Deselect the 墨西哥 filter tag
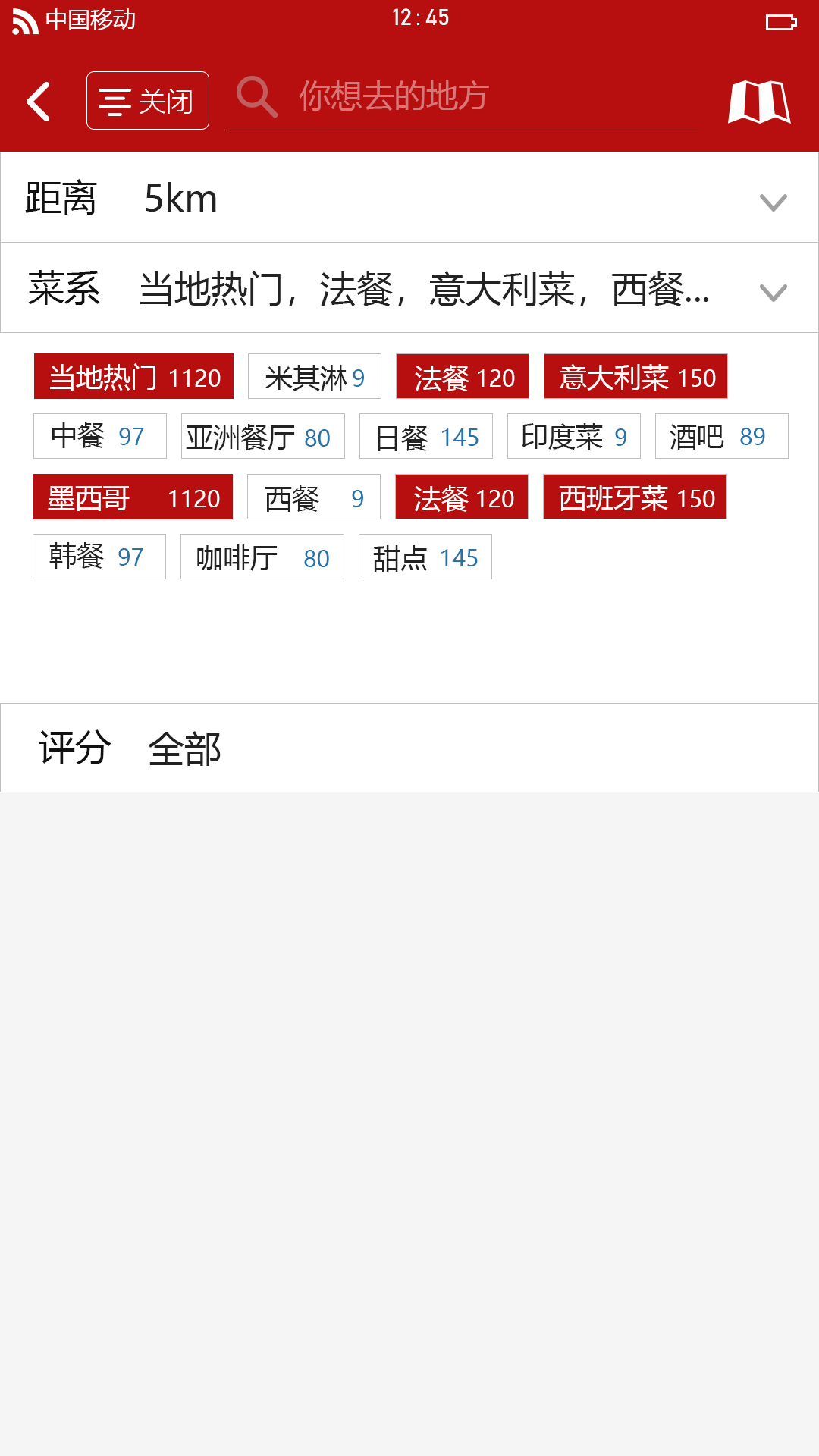The image size is (819, 1456). pos(133,497)
